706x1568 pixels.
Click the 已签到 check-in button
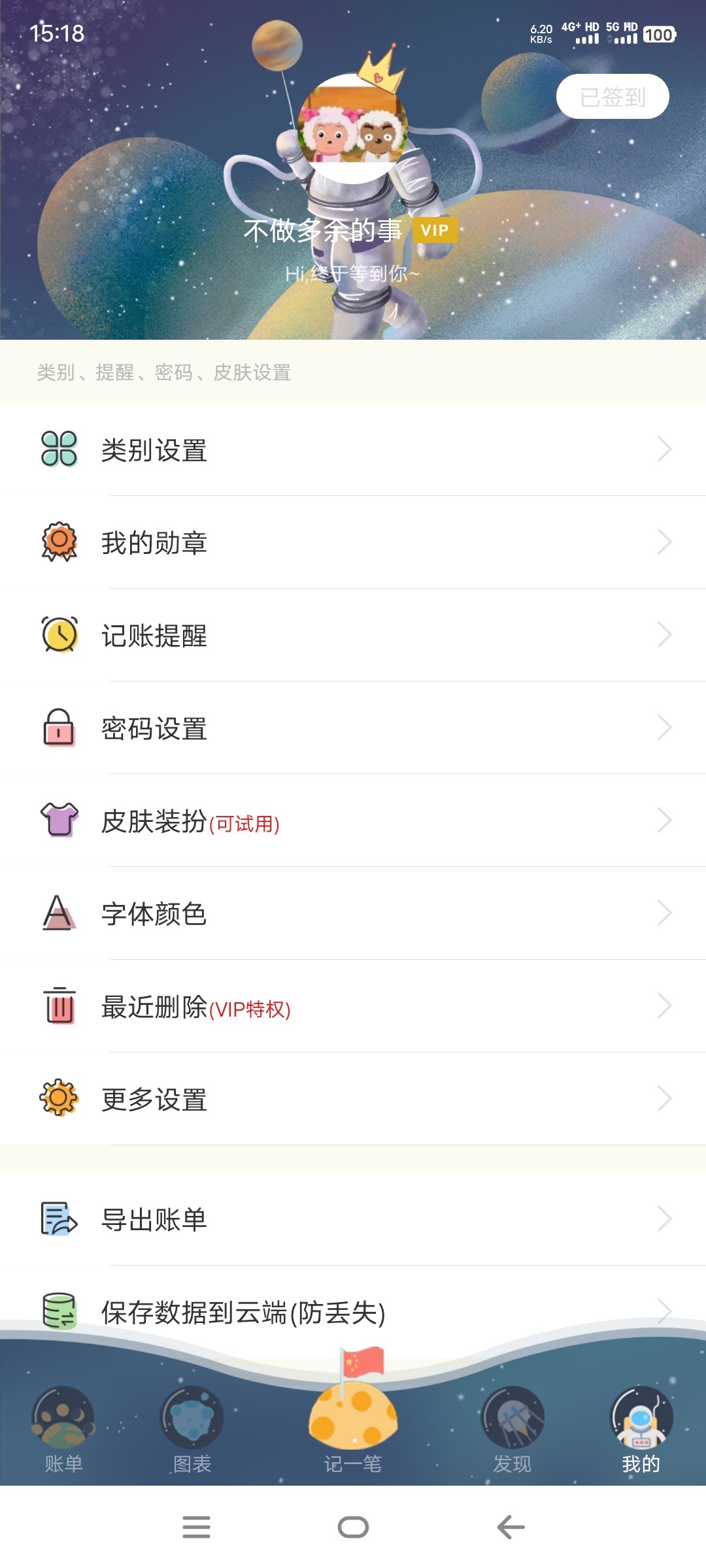[613, 96]
